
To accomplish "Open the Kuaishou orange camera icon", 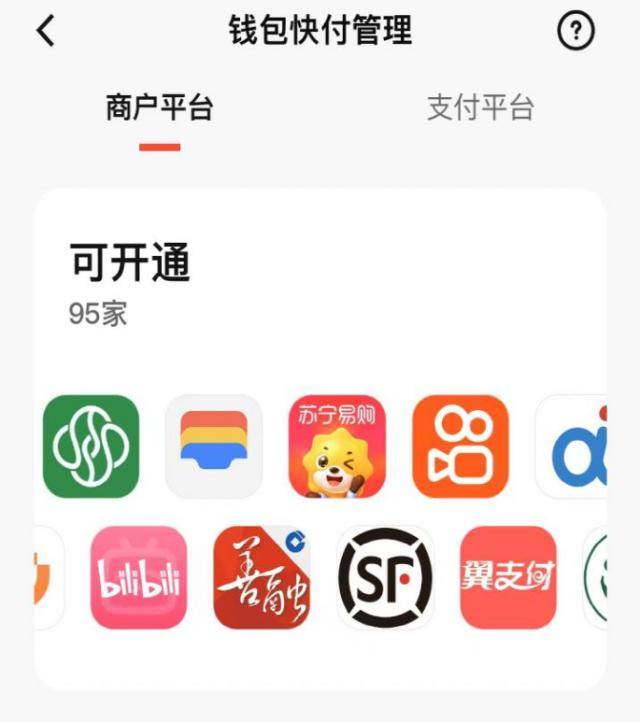I will 460,446.
